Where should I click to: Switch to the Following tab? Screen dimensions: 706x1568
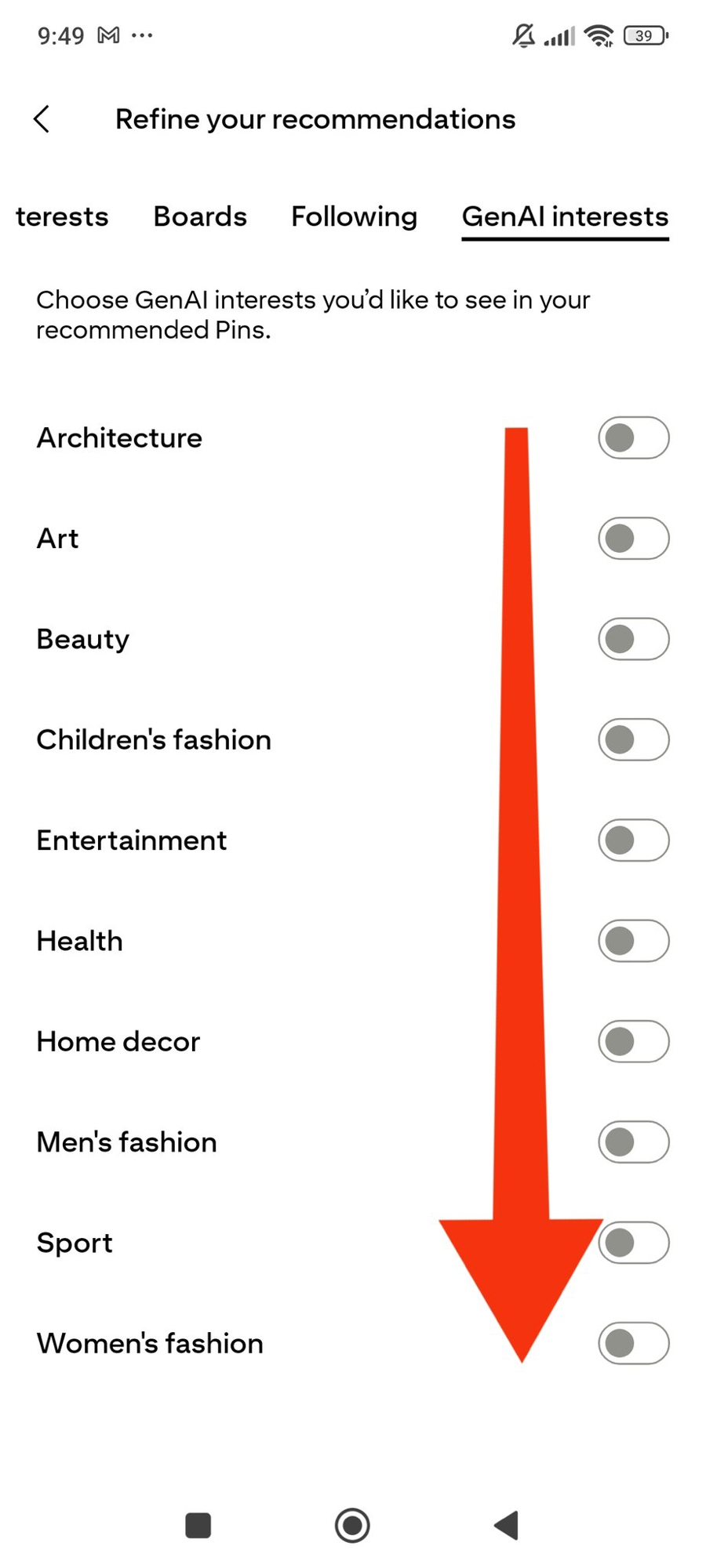[354, 216]
